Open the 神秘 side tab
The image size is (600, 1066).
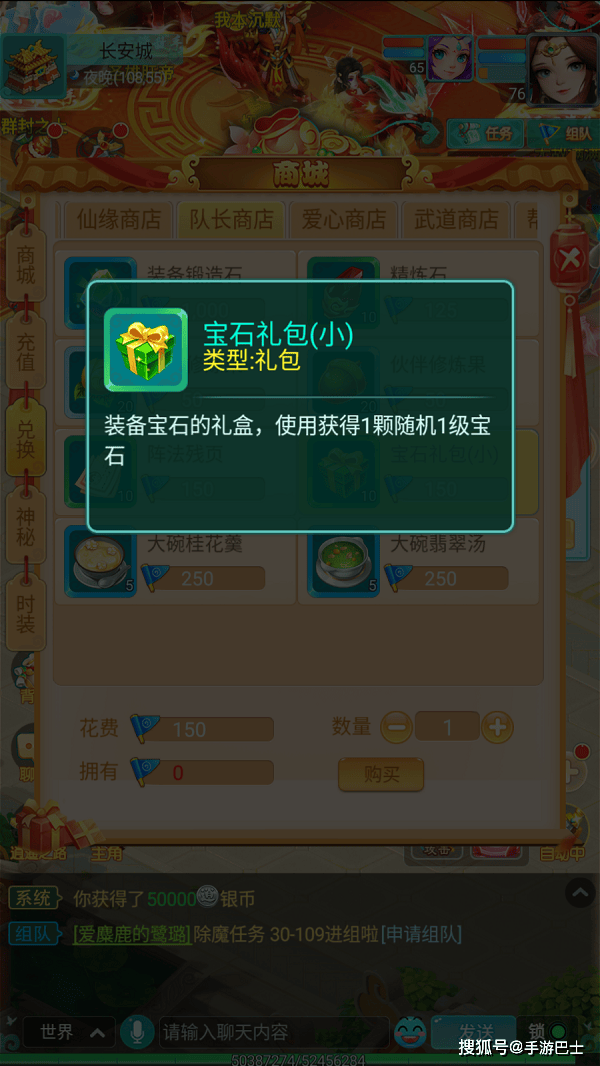26,530
